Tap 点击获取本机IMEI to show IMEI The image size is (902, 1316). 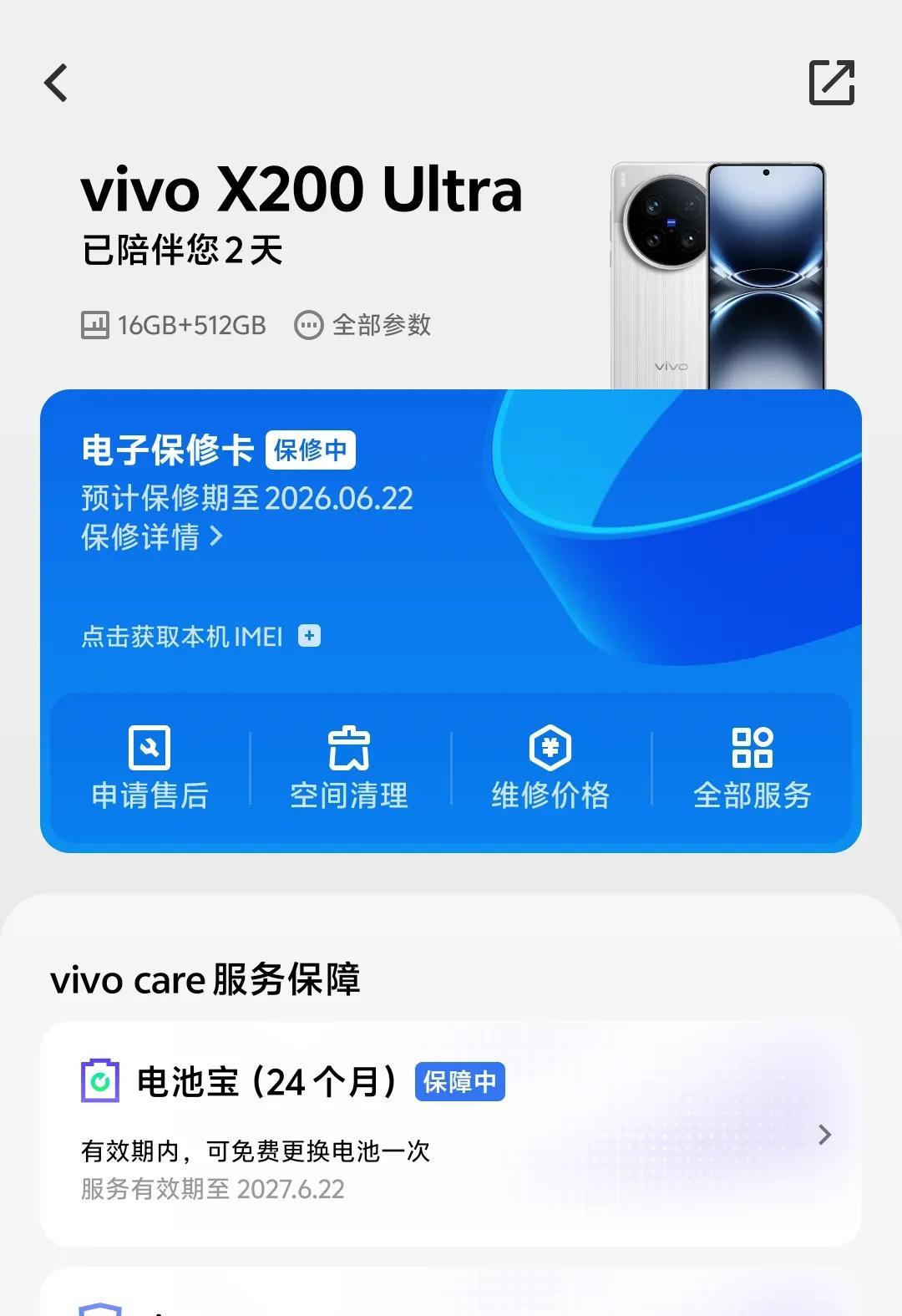[201, 637]
